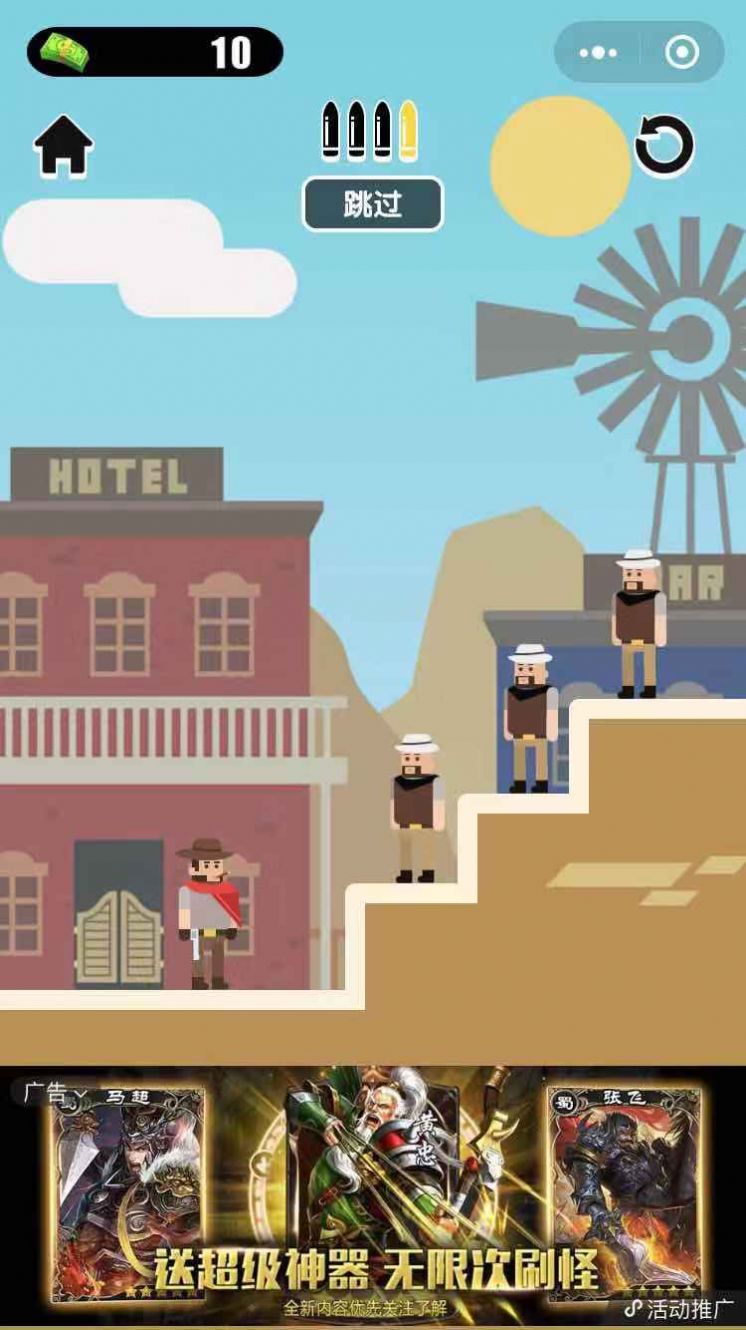746x1330 pixels.
Task: Open the game ad banner 送超级神器
Action: coord(373,1200)
